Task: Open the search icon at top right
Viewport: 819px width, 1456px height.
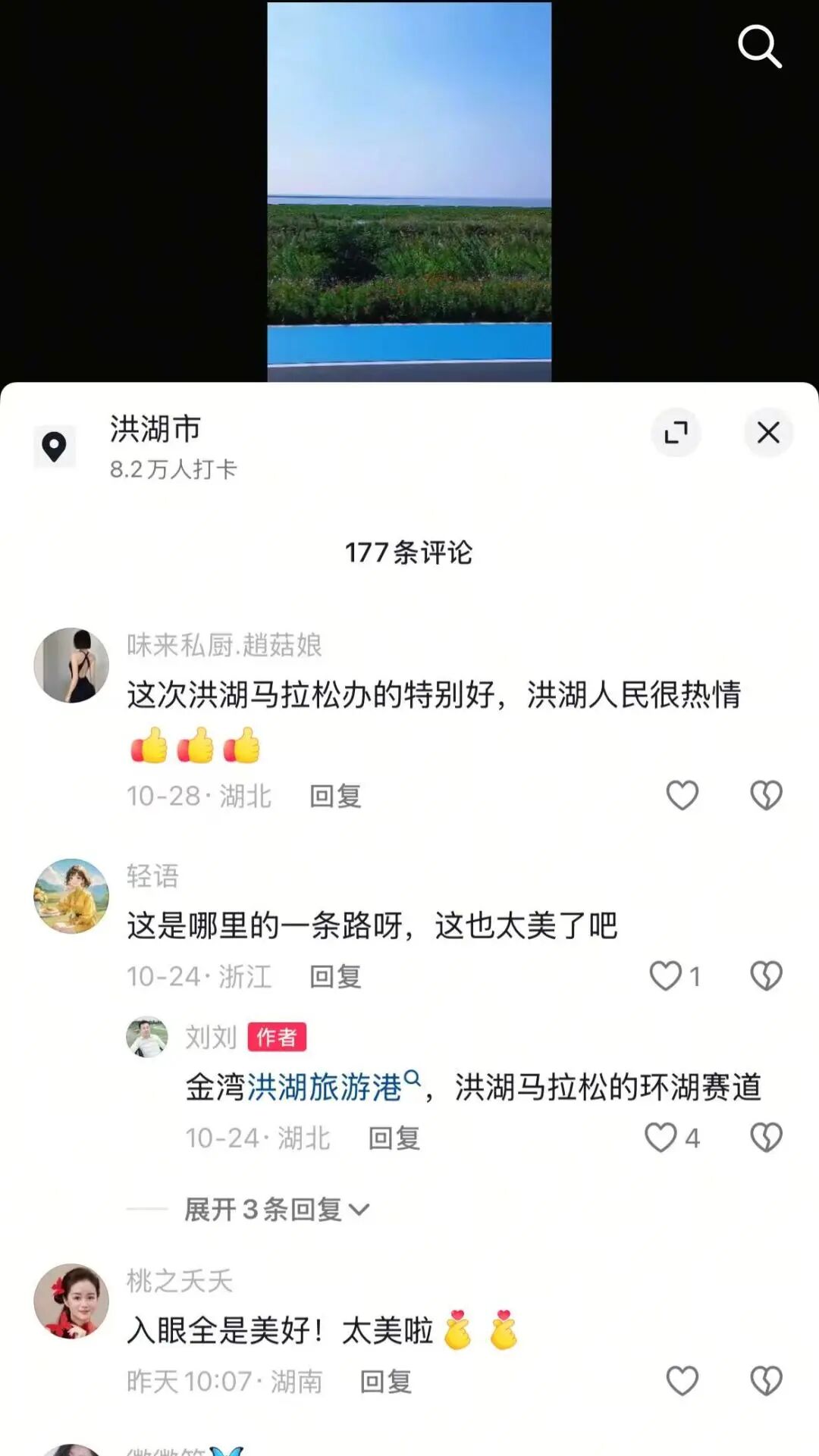Action: [x=759, y=46]
